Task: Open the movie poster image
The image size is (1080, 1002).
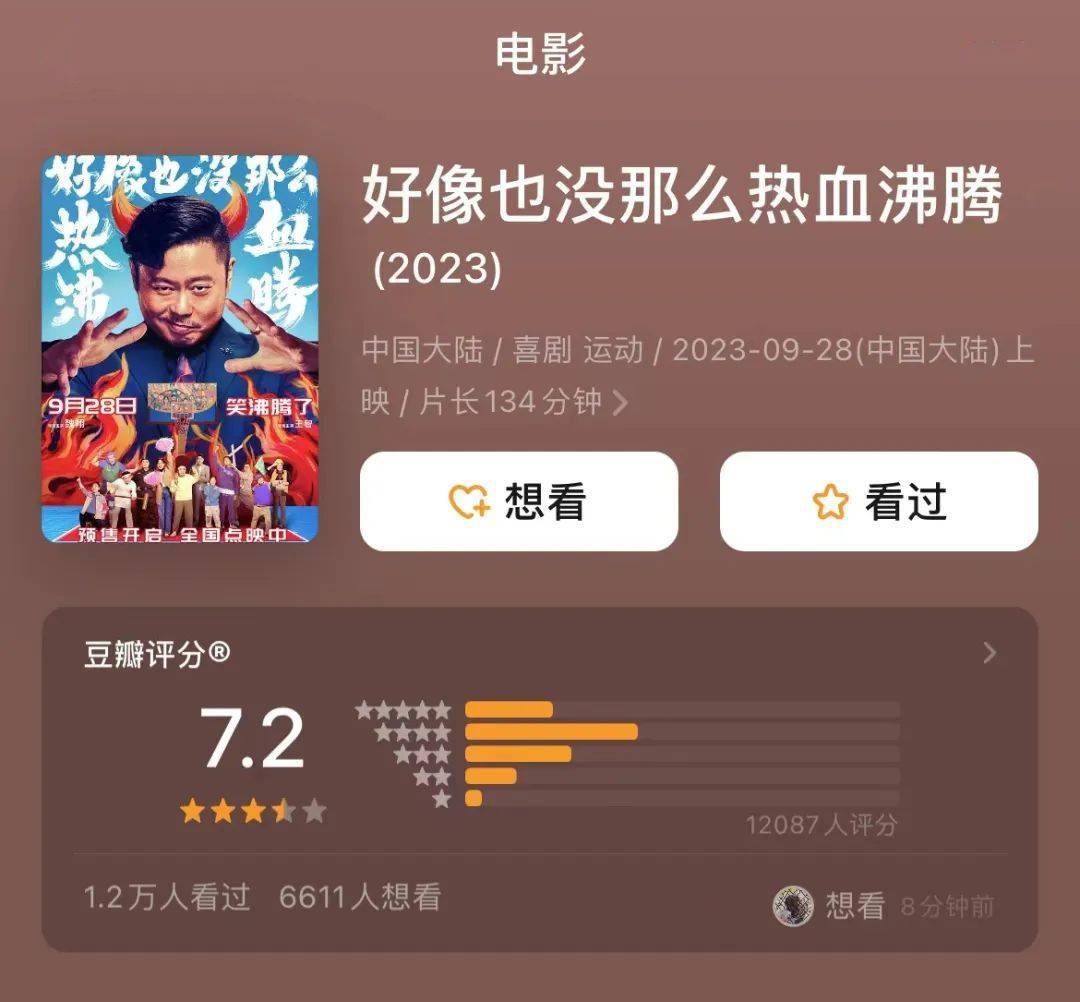Action: click(180, 349)
